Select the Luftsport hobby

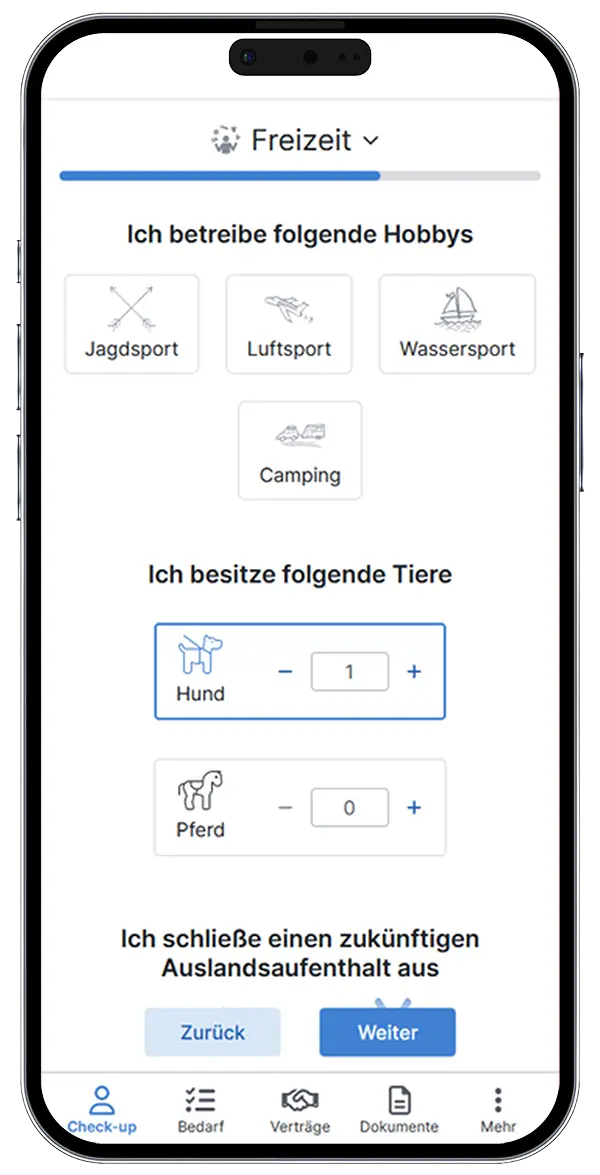click(289, 325)
